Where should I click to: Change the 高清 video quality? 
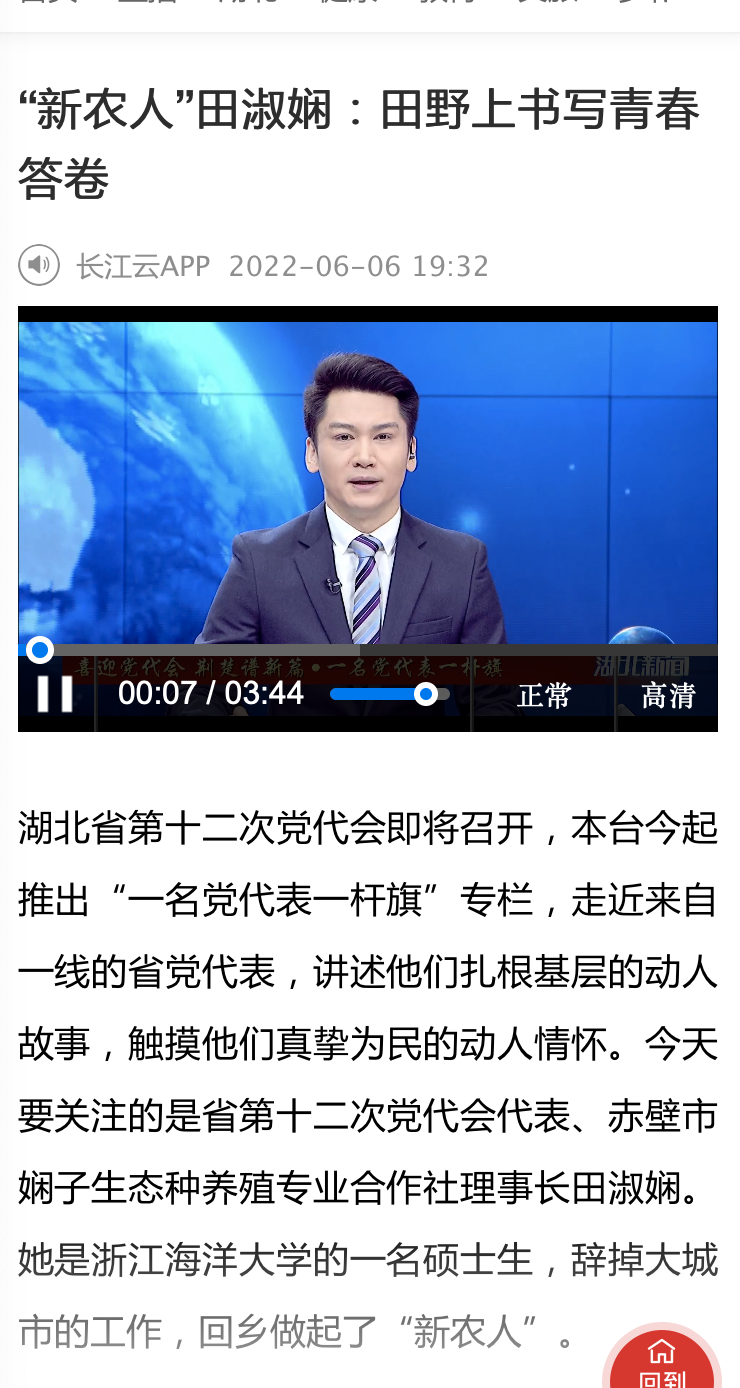(668, 695)
